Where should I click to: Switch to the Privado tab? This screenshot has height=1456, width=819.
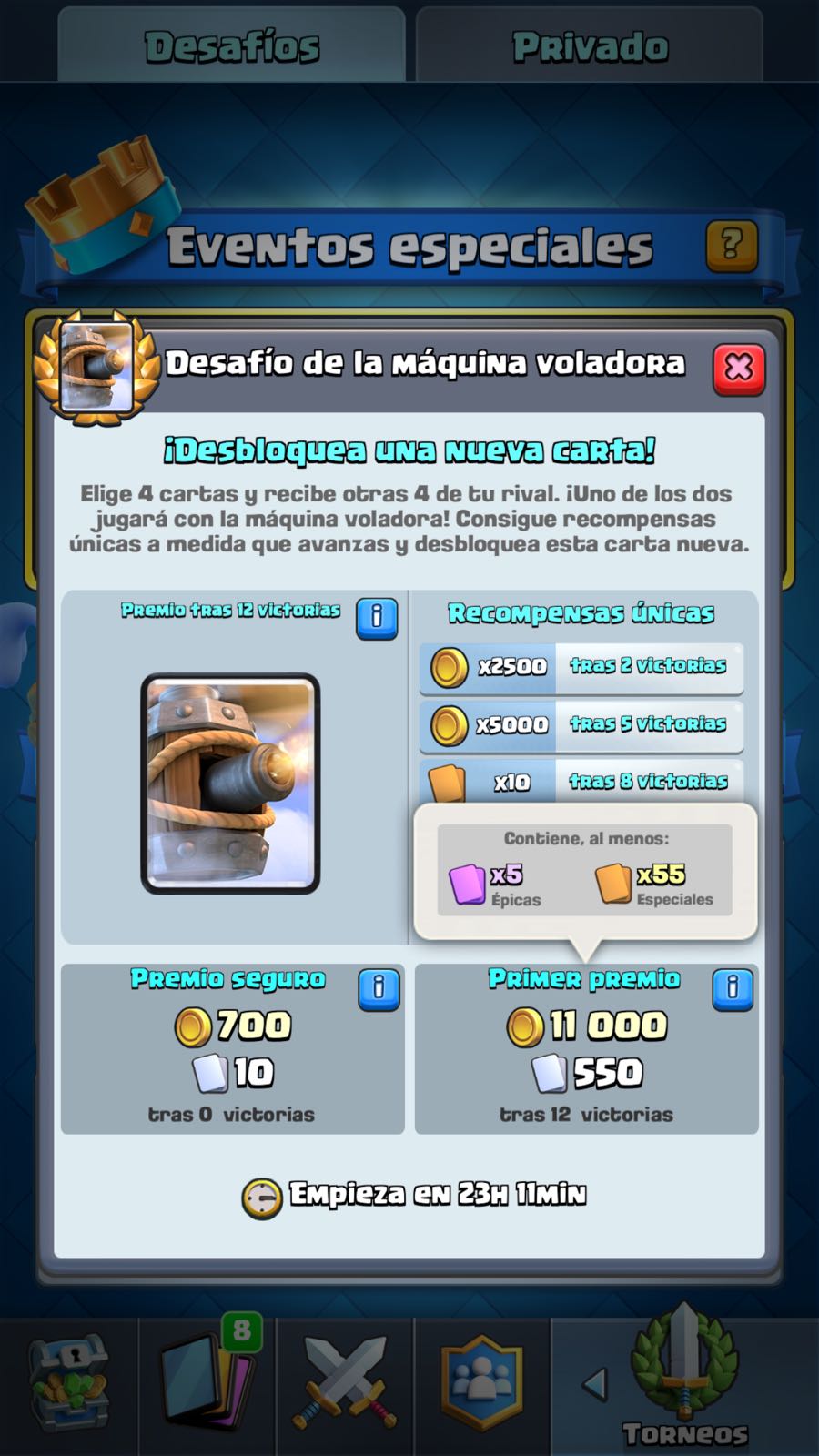coord(590,45)
